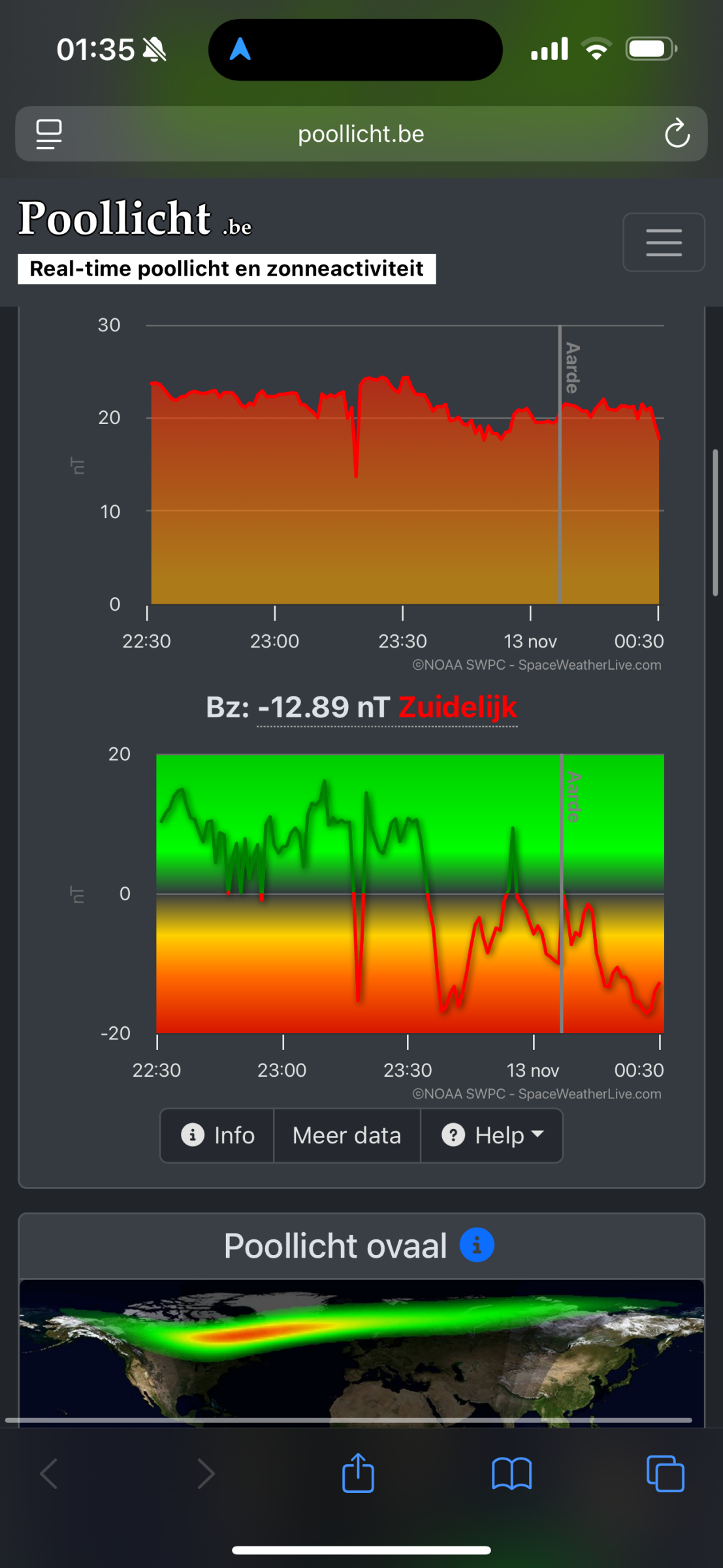Show open Safari tabs
This screenshot has width=723, height=1568.
665,1474
